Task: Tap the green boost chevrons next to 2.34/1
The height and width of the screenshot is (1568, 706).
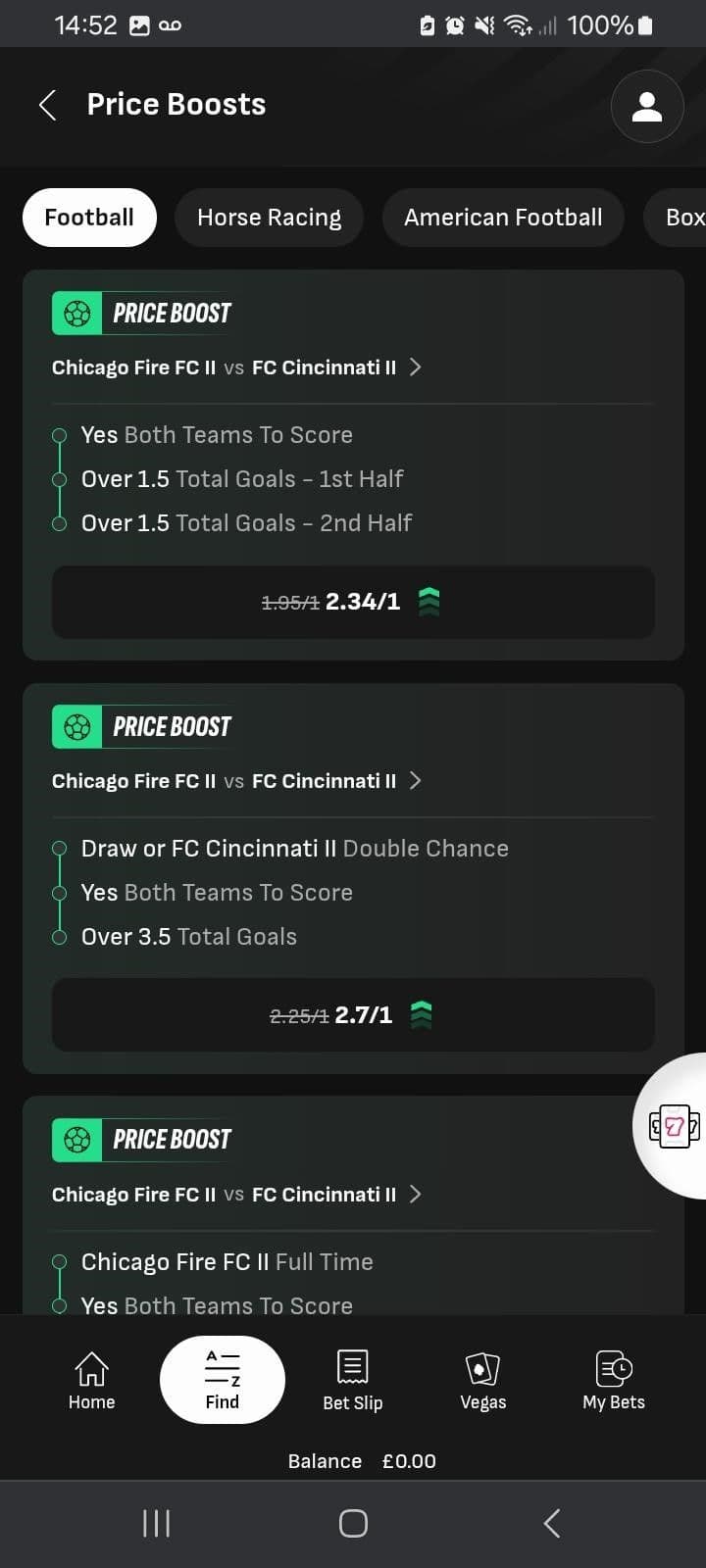Action: pos(429,602)
